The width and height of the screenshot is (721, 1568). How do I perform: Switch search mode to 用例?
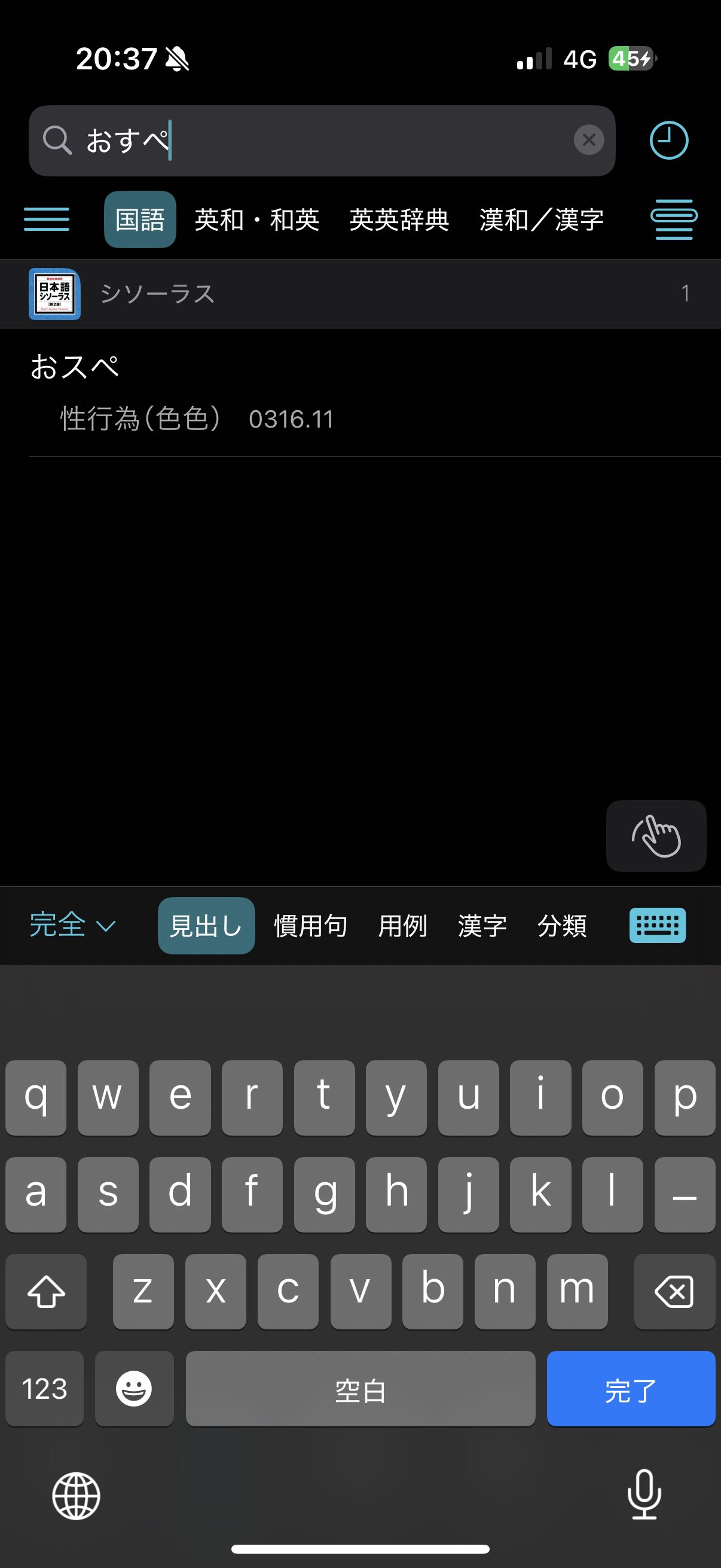(402, 925)
